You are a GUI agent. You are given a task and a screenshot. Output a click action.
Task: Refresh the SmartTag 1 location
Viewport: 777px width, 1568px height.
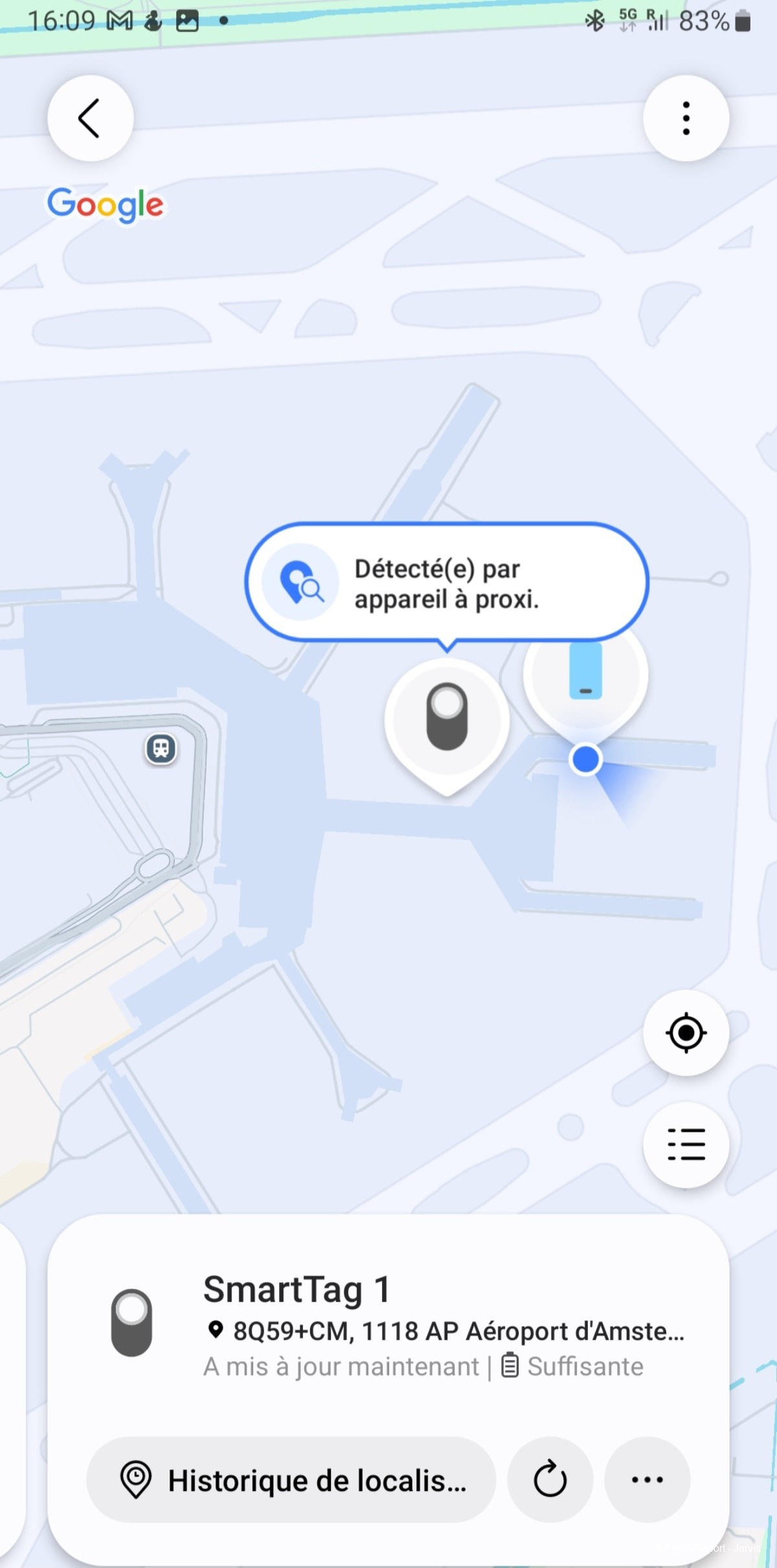[x=550, y=1480]
